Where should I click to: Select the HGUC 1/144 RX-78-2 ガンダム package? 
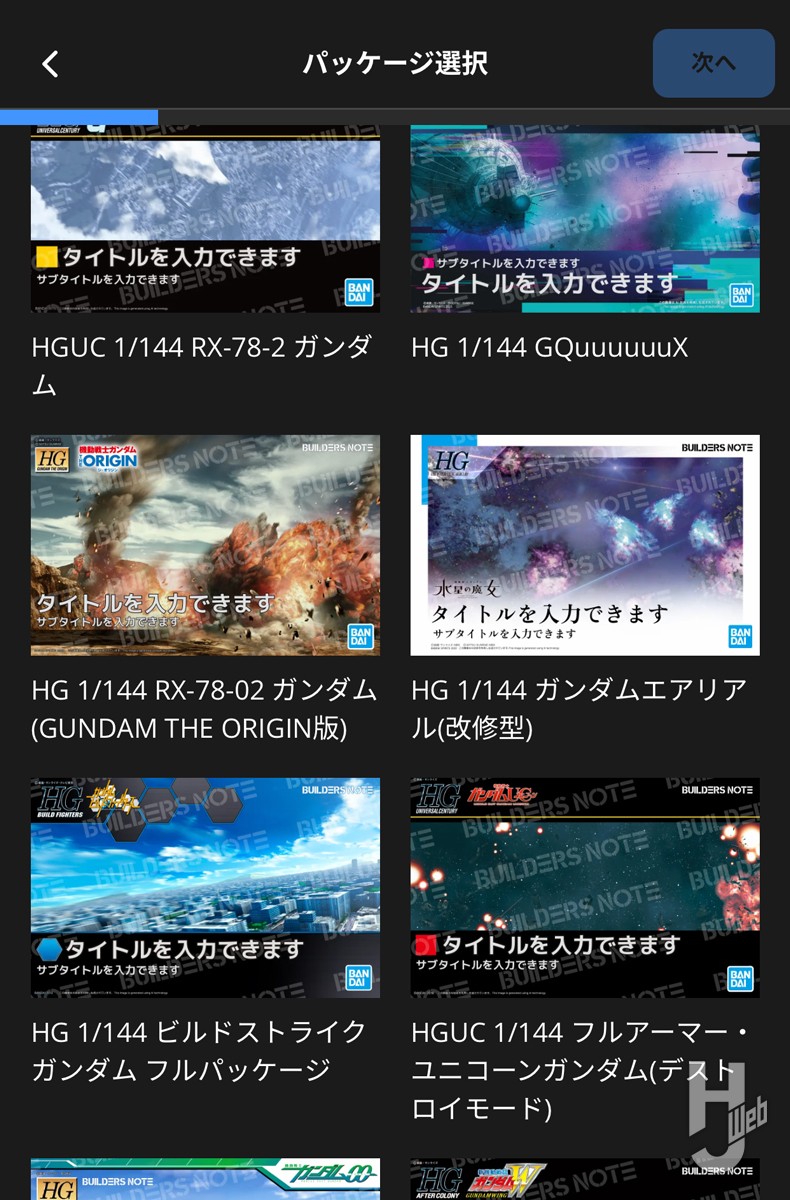pos(205,220)
